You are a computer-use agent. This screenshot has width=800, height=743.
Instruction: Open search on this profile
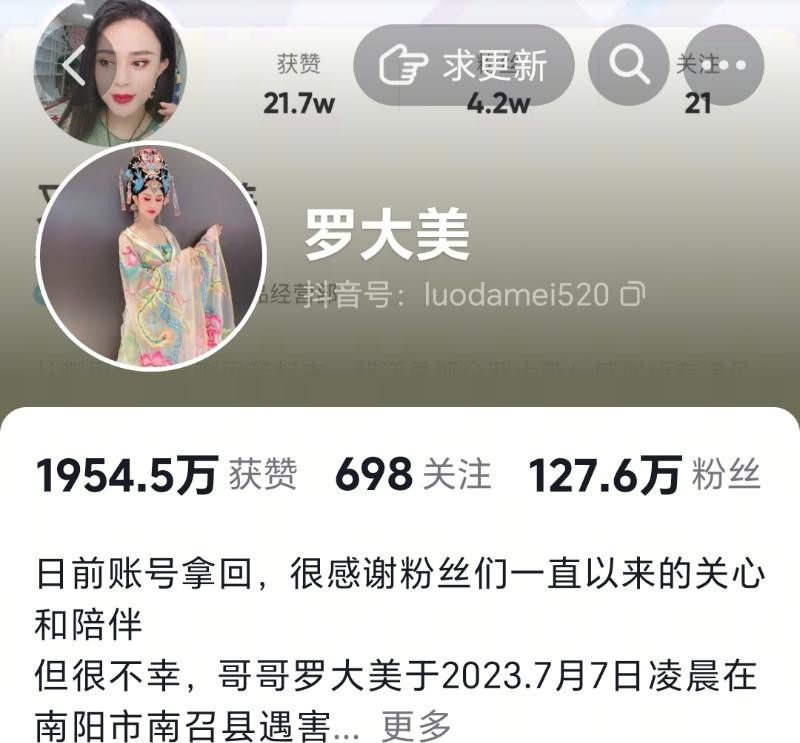coord(628,66)
